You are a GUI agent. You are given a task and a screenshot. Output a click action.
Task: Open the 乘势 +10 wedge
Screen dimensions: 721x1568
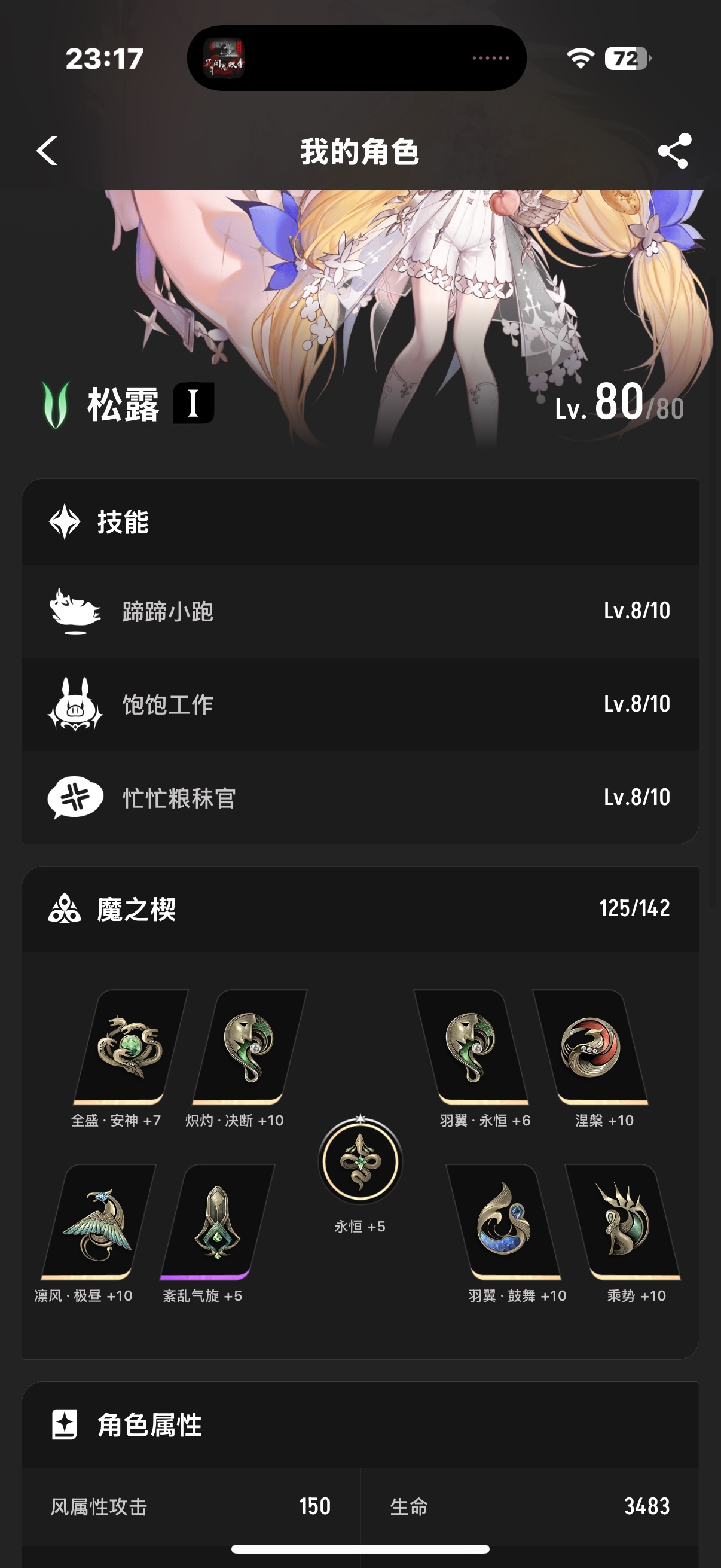click(x=622, y=1222)
